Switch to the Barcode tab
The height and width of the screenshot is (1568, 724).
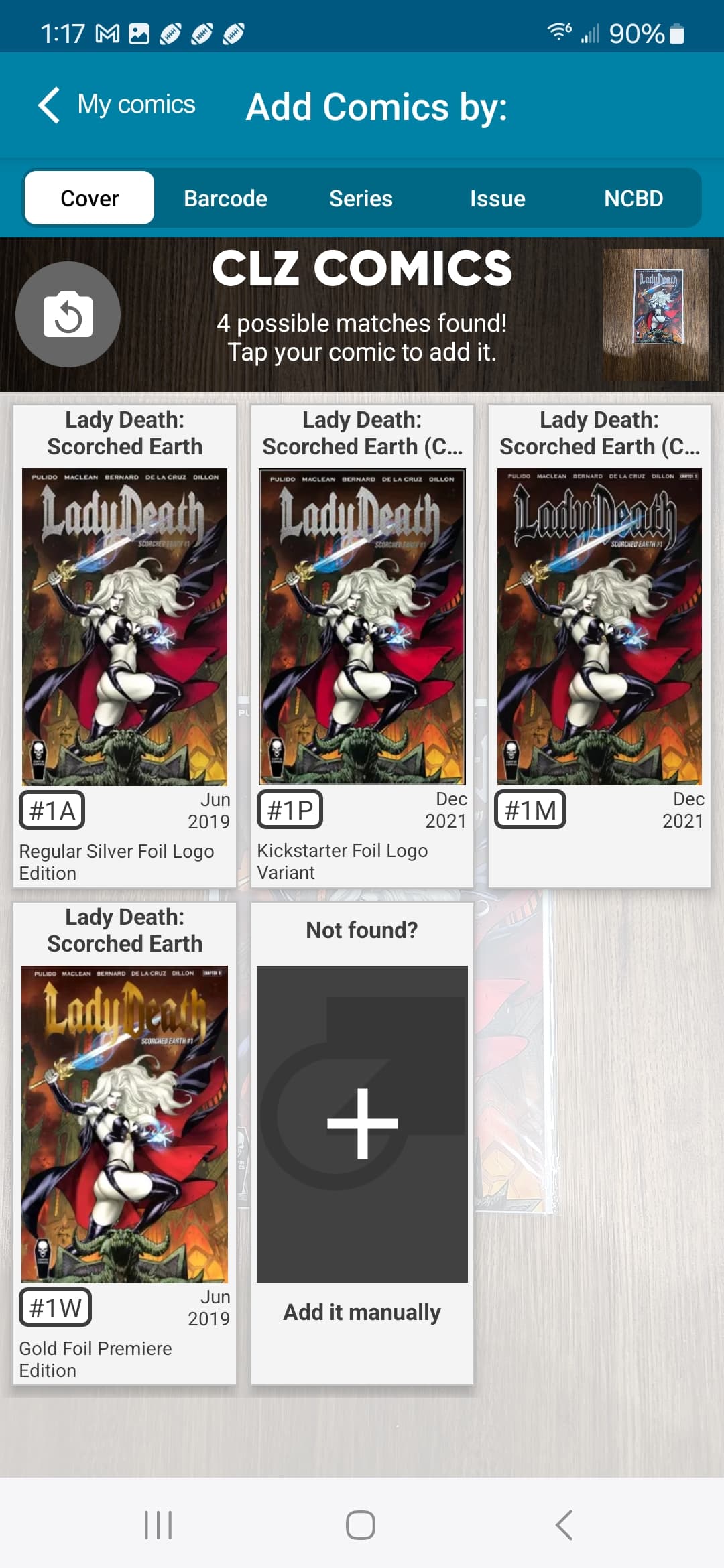(225, 198)
